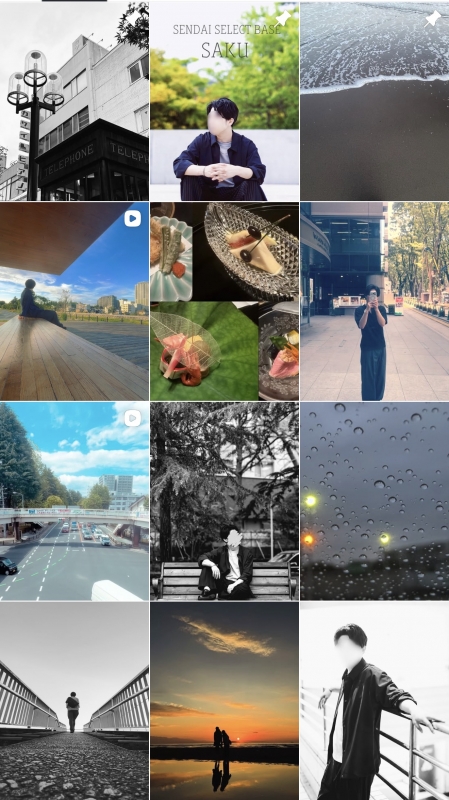Open the mirror selfie on paved plaza post
This screenshot has width=449, height=800.
375,301
